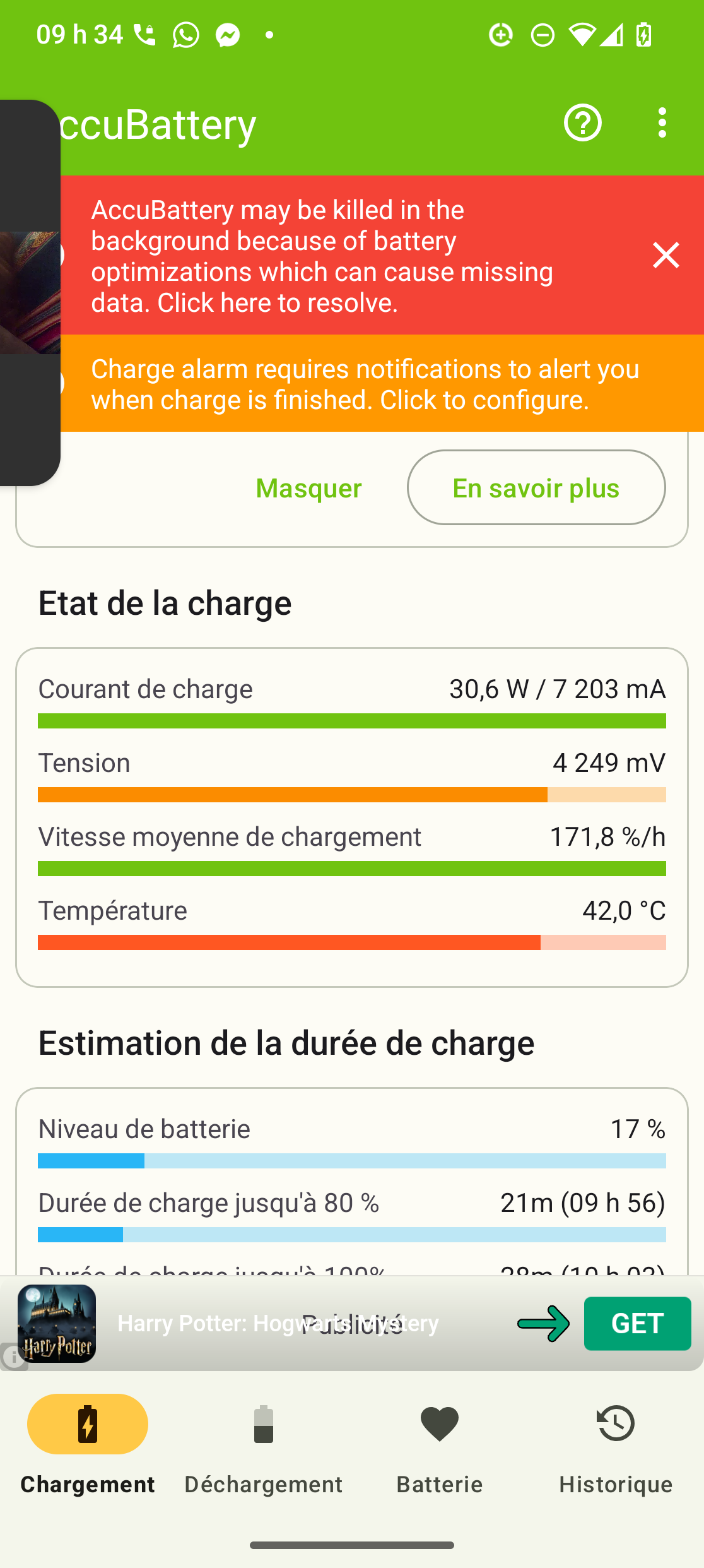The width and height of the screenshot is (704, 1568).
Task: Open the help question mark icon
Action: point(582,122)
